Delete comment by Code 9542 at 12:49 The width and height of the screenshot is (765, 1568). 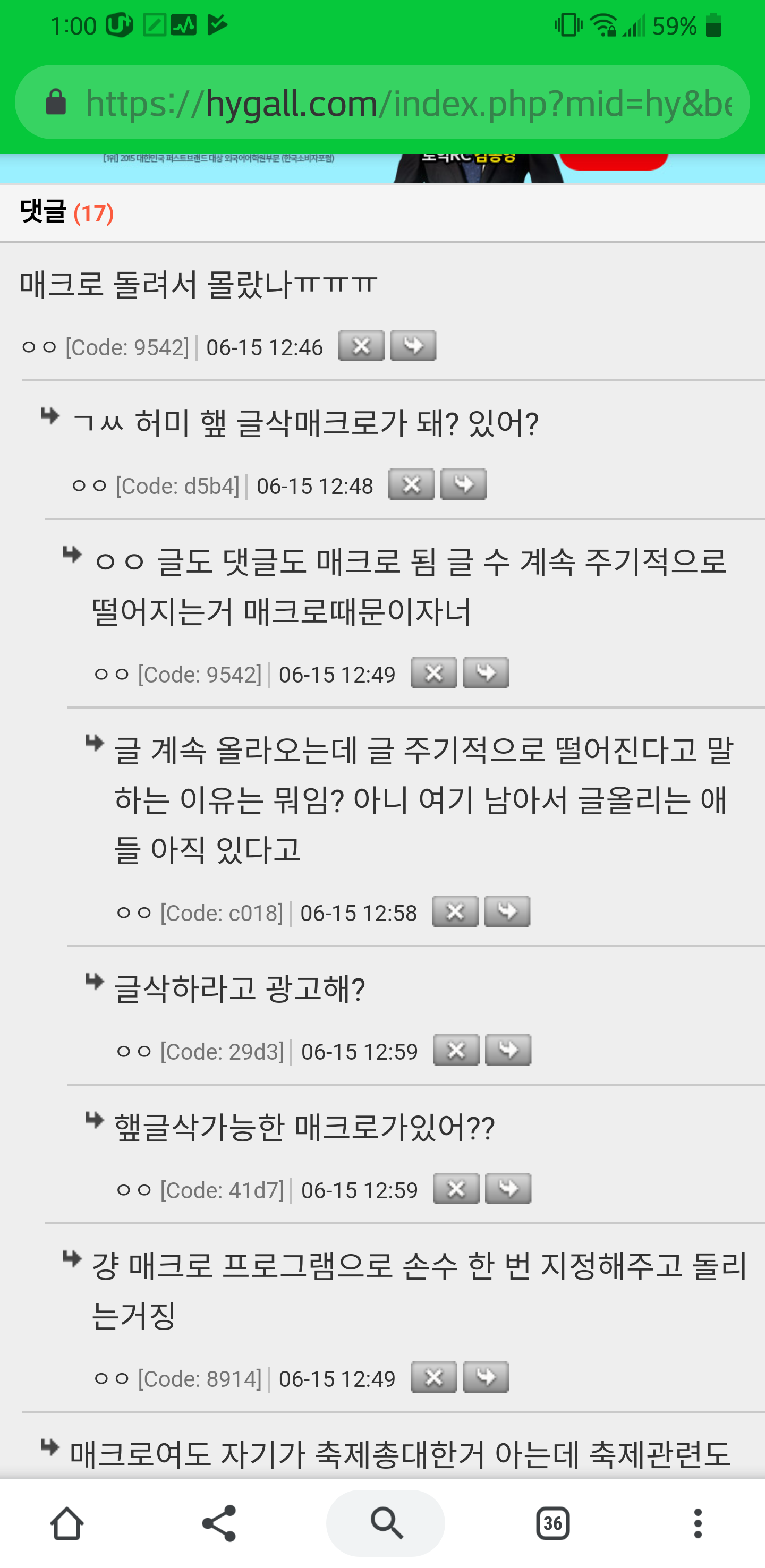[434, 674]
